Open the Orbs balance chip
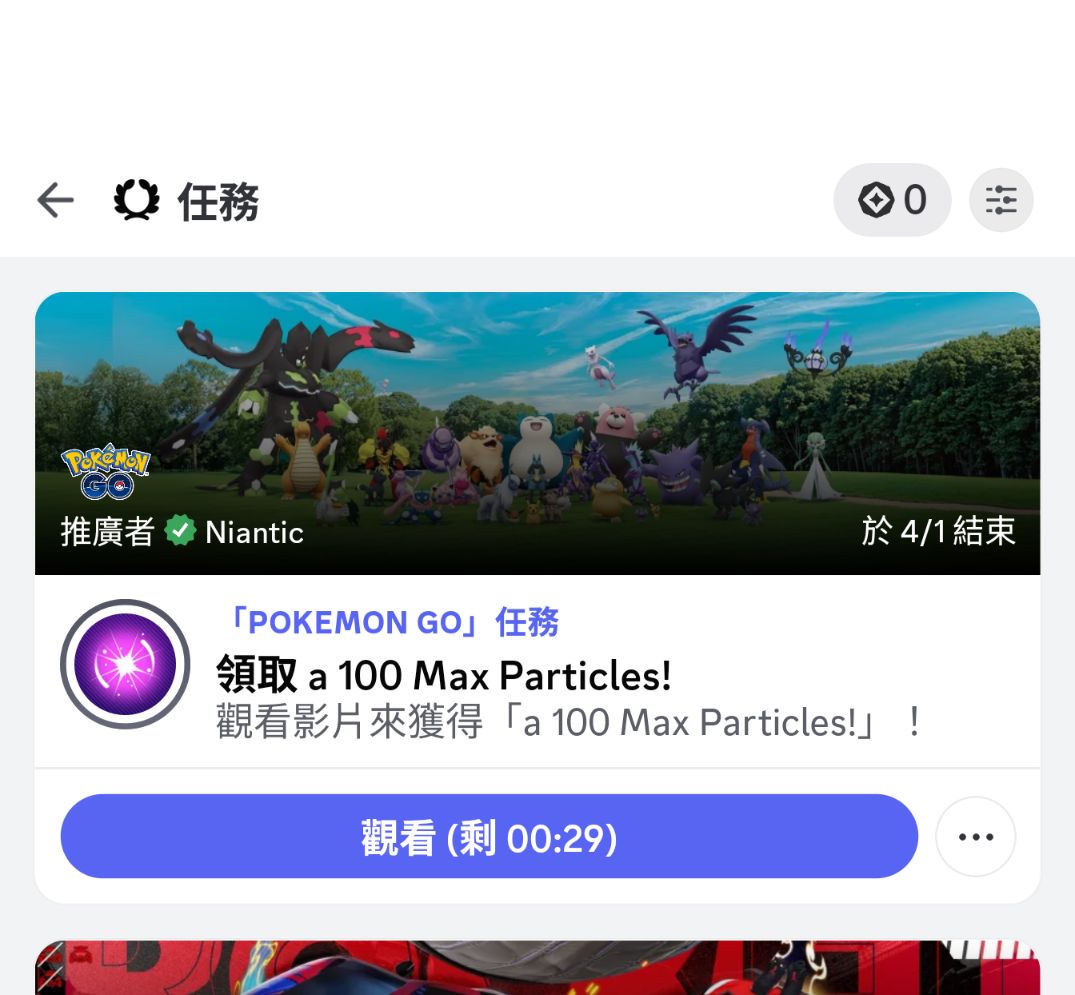This screenshot has width=1075, height=995. point(891,201)
